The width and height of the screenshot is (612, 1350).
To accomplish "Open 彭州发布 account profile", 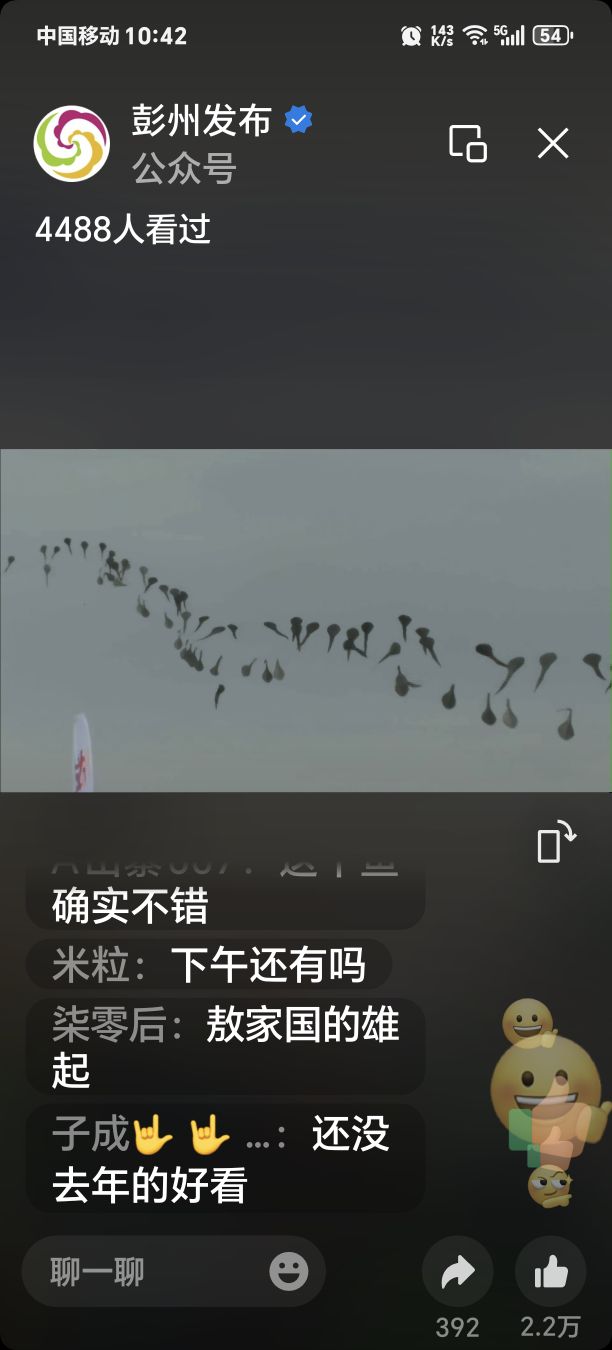I will (72, 144).
